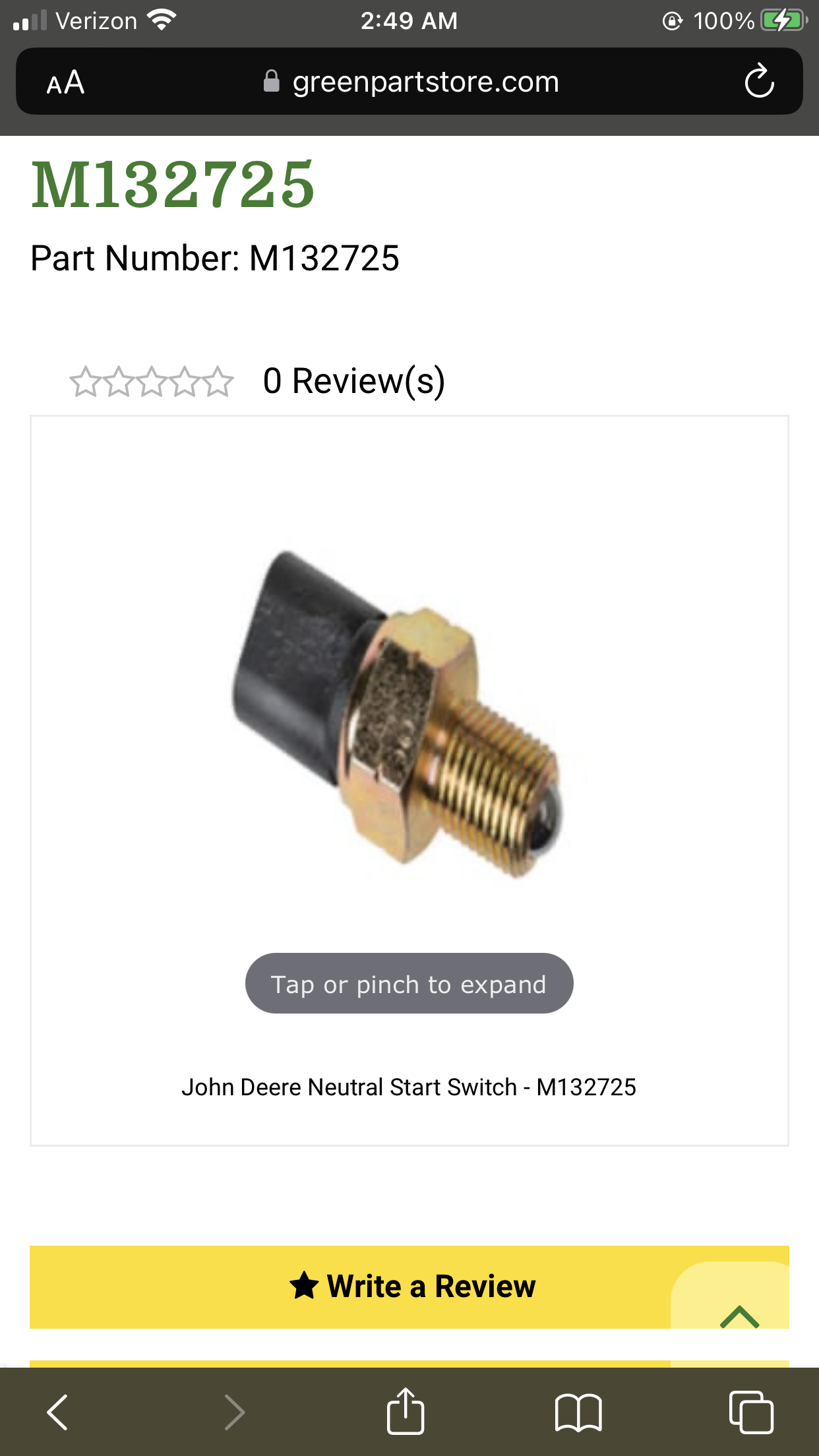Reload the current page

coord(758,82)
